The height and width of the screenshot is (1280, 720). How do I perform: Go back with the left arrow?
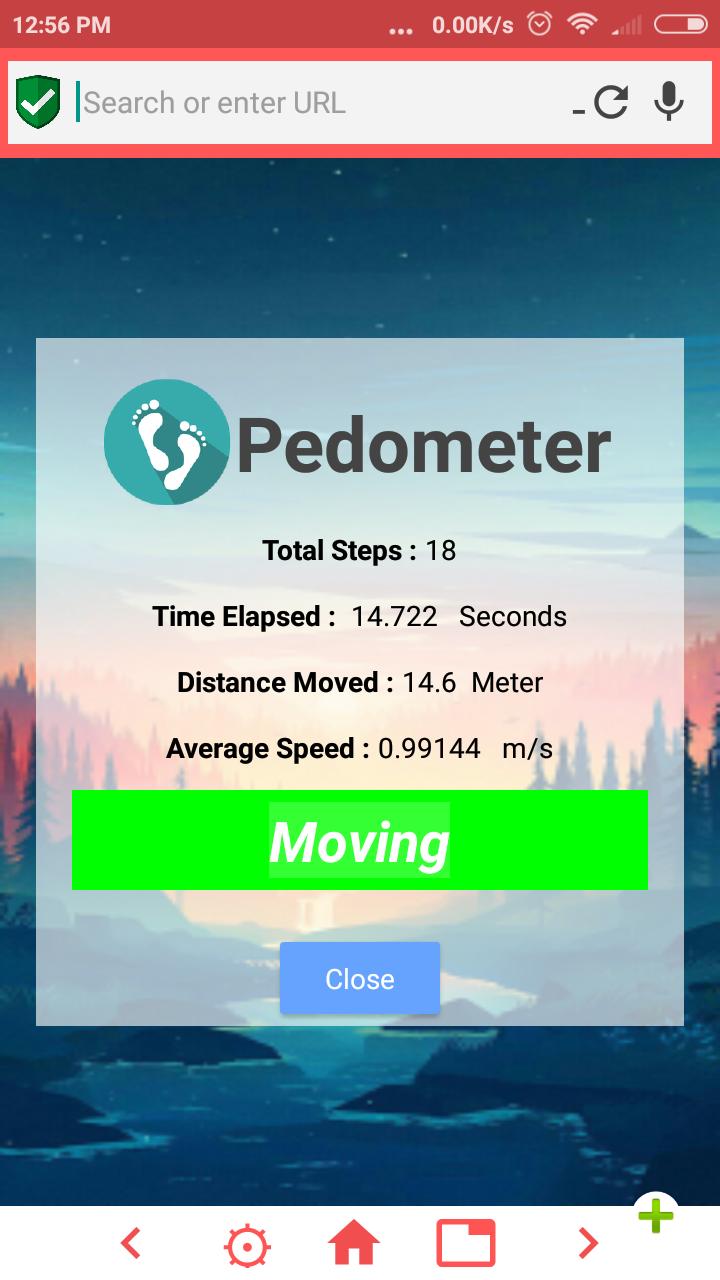pos(131,1243)
